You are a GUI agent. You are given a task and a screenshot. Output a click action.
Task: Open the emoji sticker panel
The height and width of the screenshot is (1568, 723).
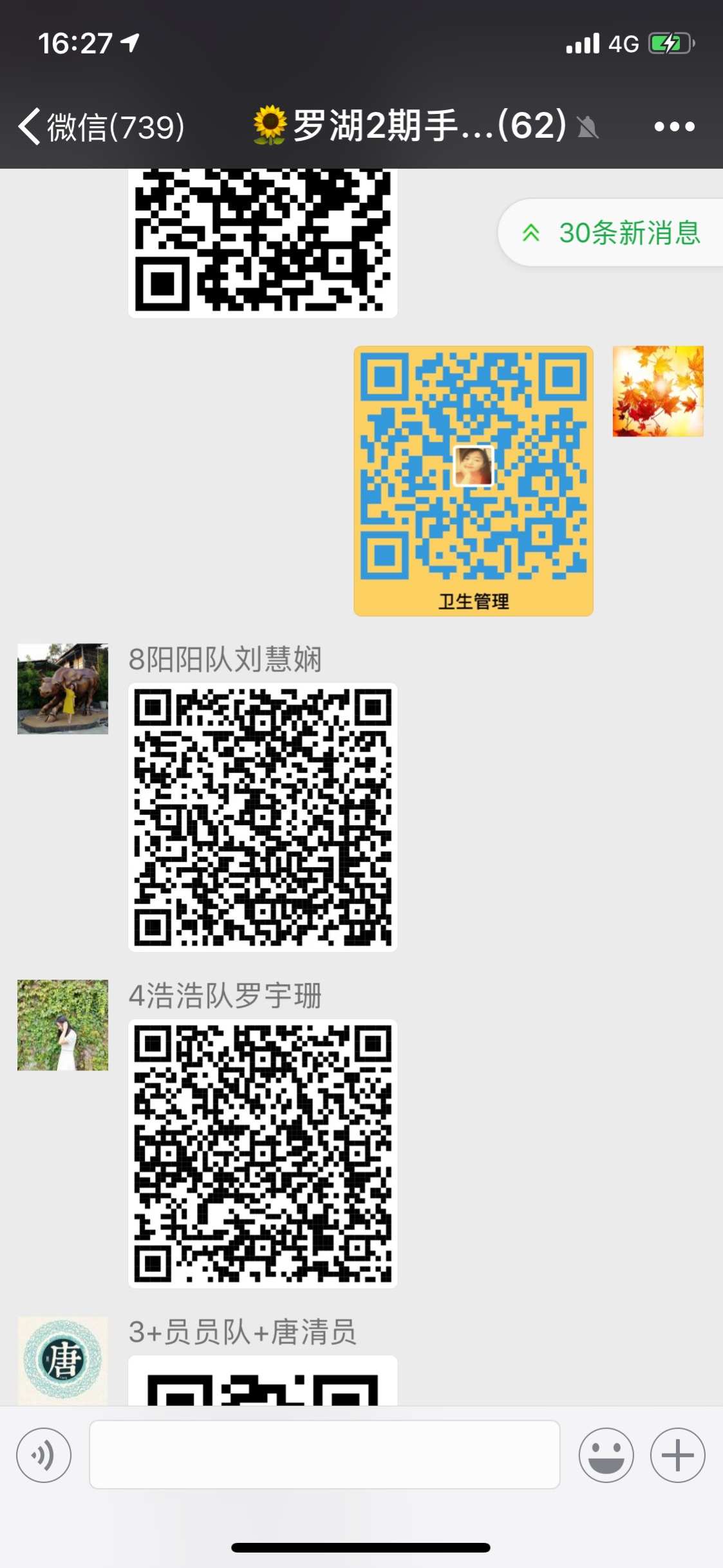pos(606,1455)
